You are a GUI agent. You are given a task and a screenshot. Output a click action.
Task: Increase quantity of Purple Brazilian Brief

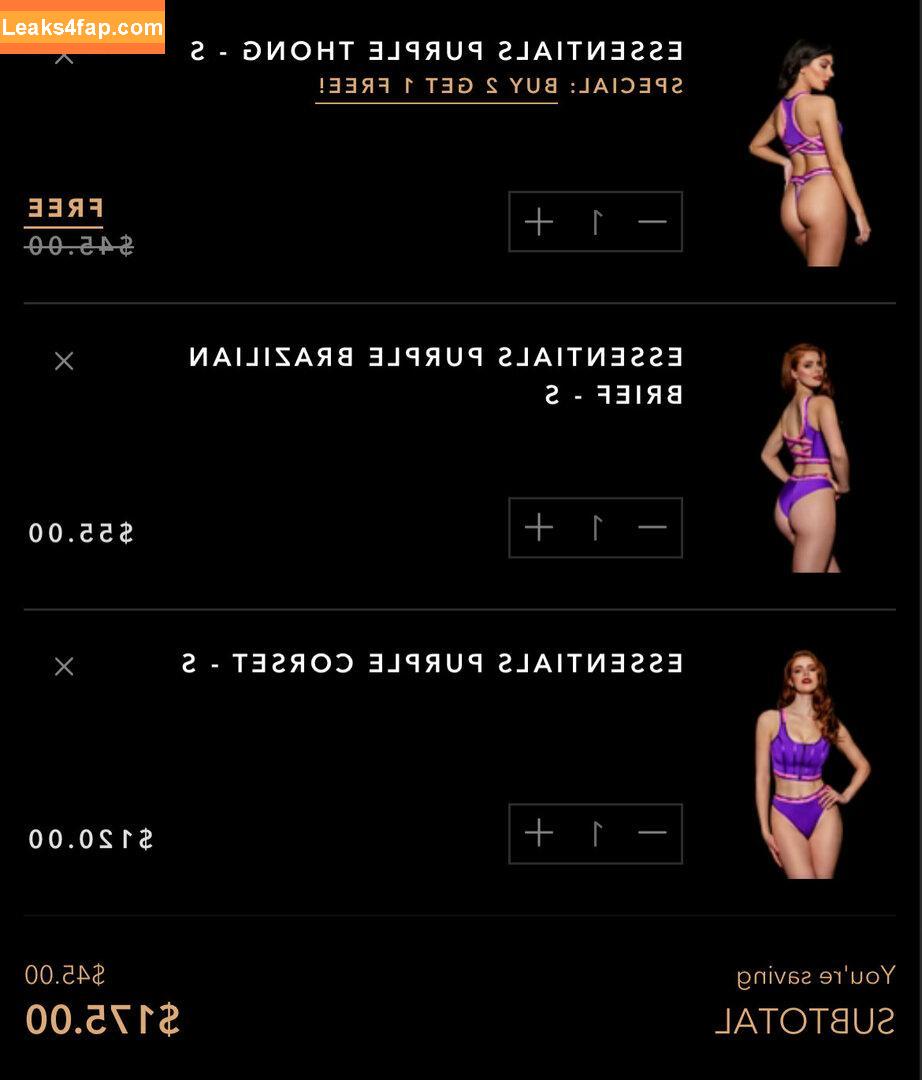[x=539, y=528]
